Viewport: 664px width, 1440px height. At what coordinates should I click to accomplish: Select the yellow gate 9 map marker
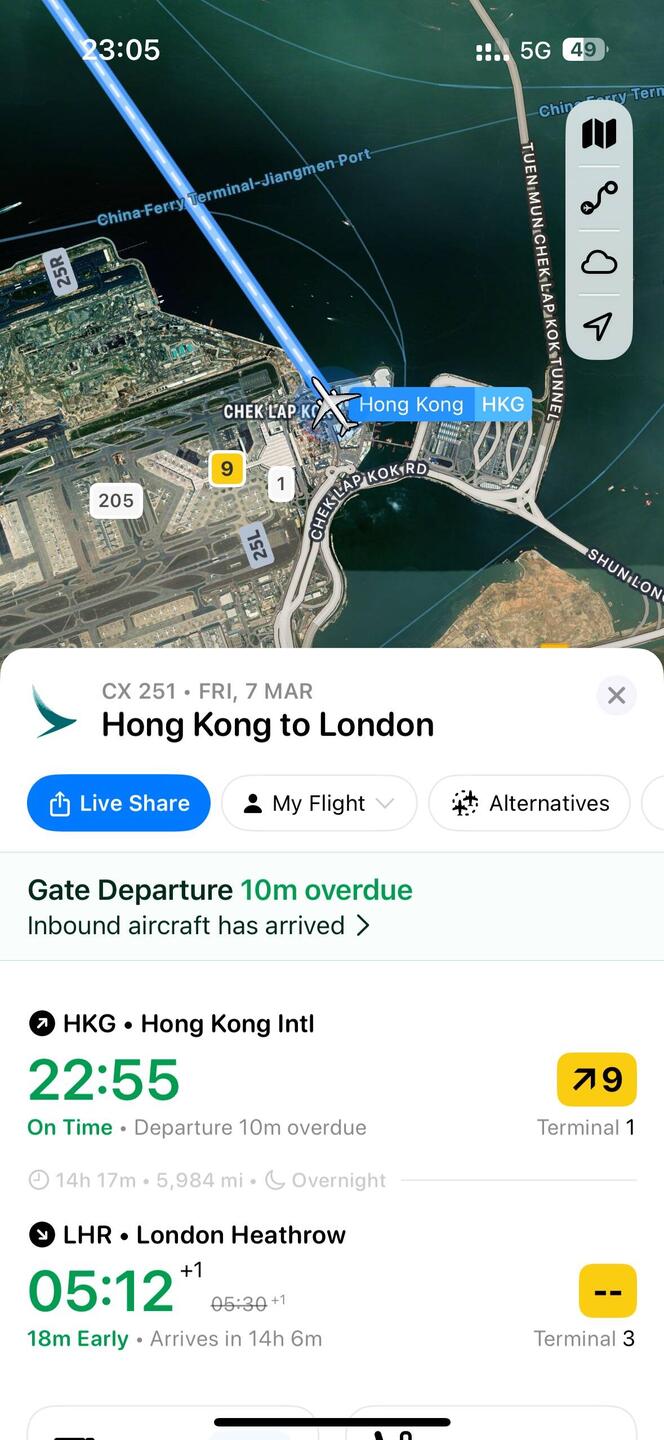coord(226,468)
